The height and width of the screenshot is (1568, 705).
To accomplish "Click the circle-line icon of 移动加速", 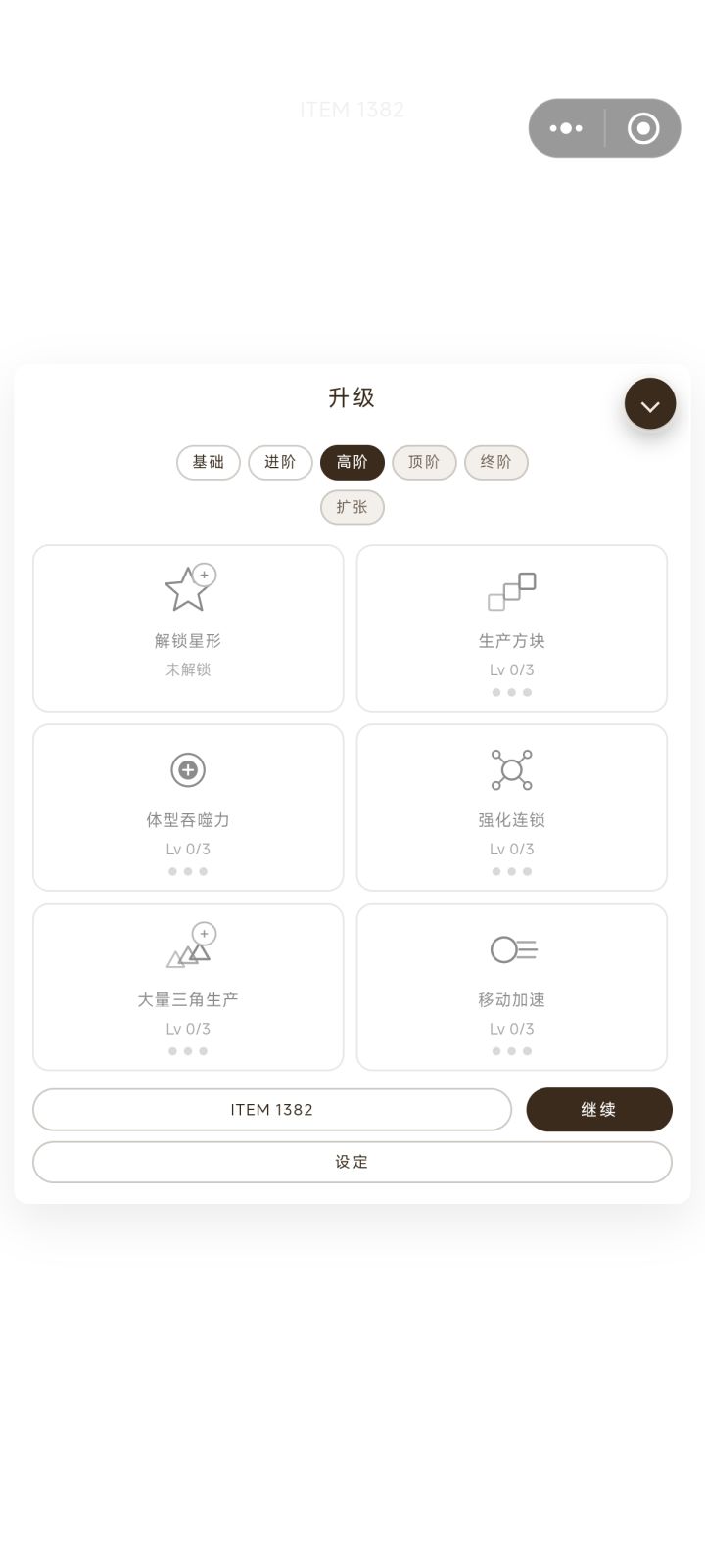I will point(512,948).
